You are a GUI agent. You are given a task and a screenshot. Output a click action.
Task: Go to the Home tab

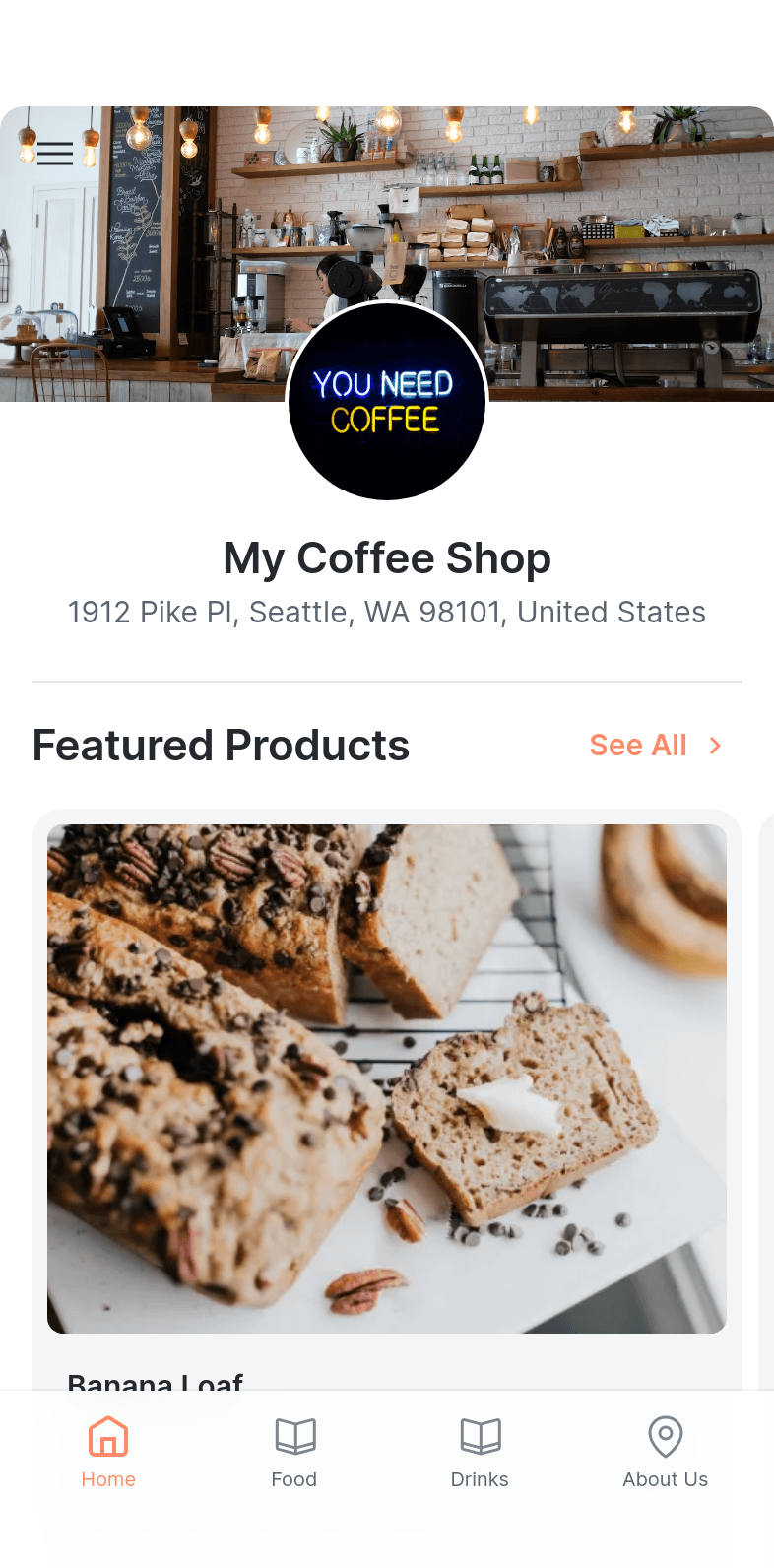[x=108, y=1453]
